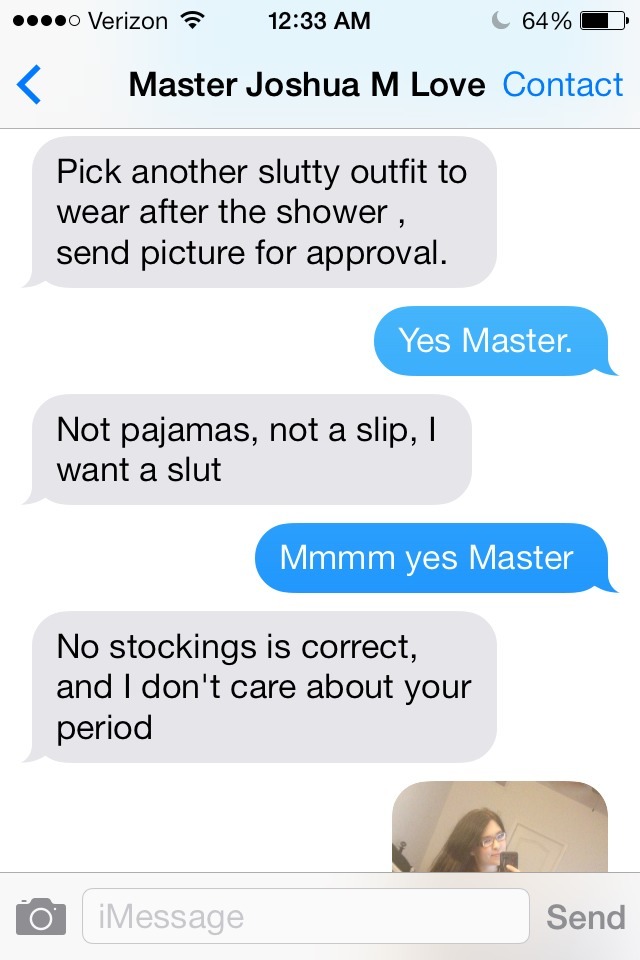Go back to the message list
The height and width of the screenshot is (960, 640).
click(30, 85)
